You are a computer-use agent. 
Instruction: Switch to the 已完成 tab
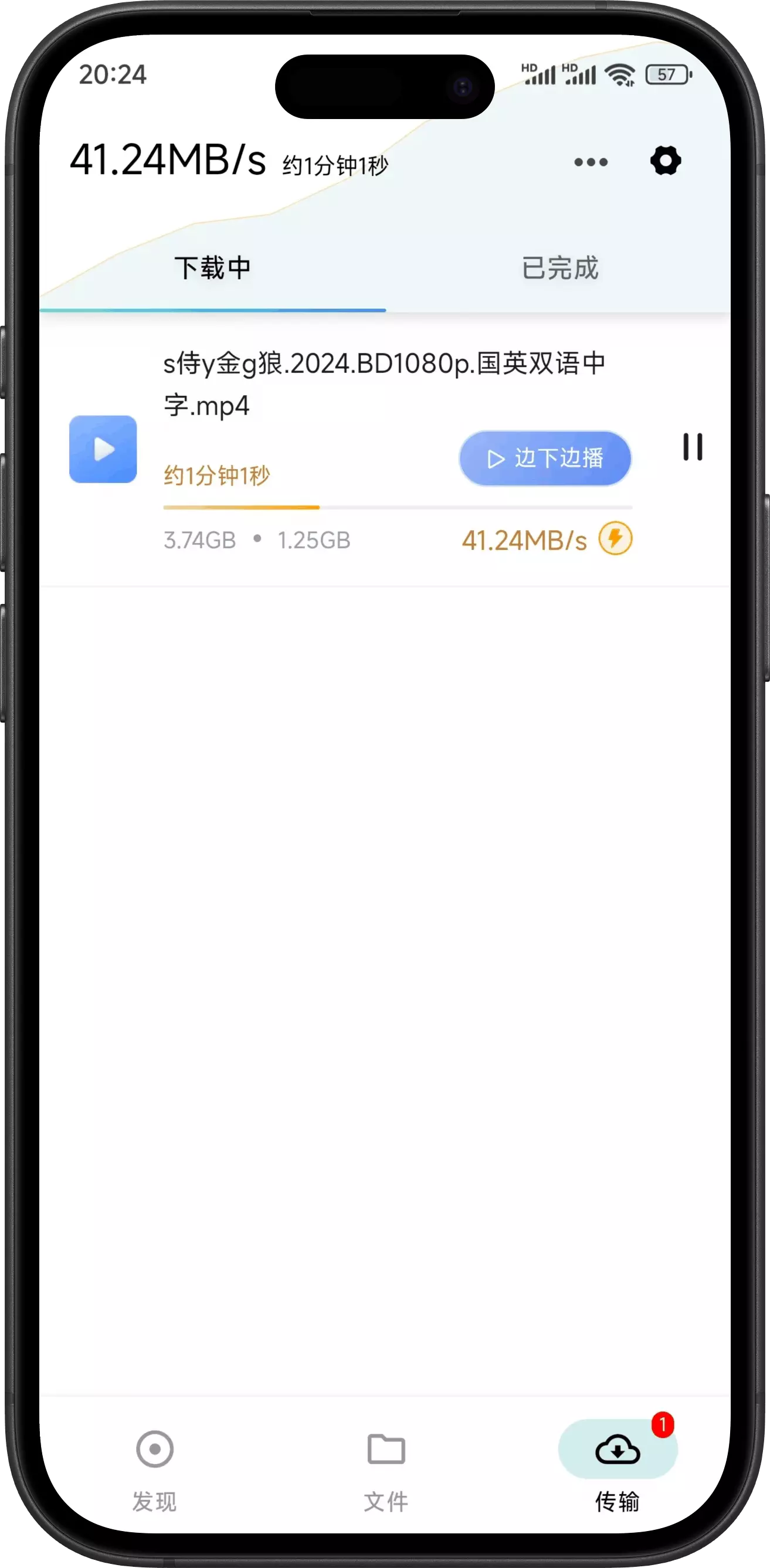pos(559,268)
